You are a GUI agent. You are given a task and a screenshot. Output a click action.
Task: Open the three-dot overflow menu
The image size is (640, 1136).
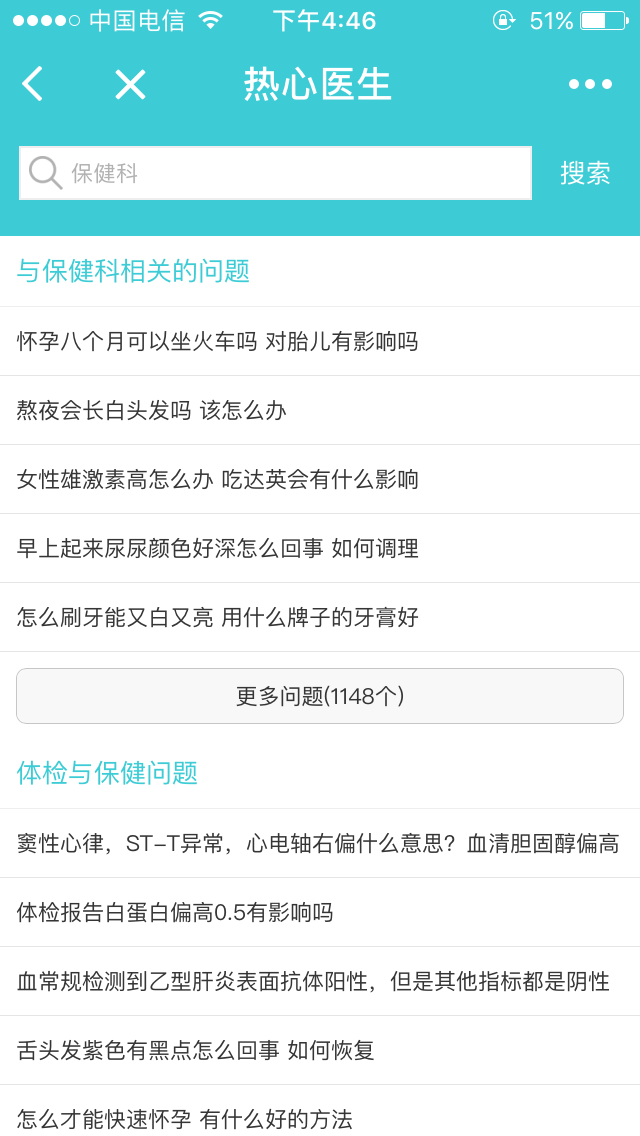pyautogui.click(x=590, y=84)
